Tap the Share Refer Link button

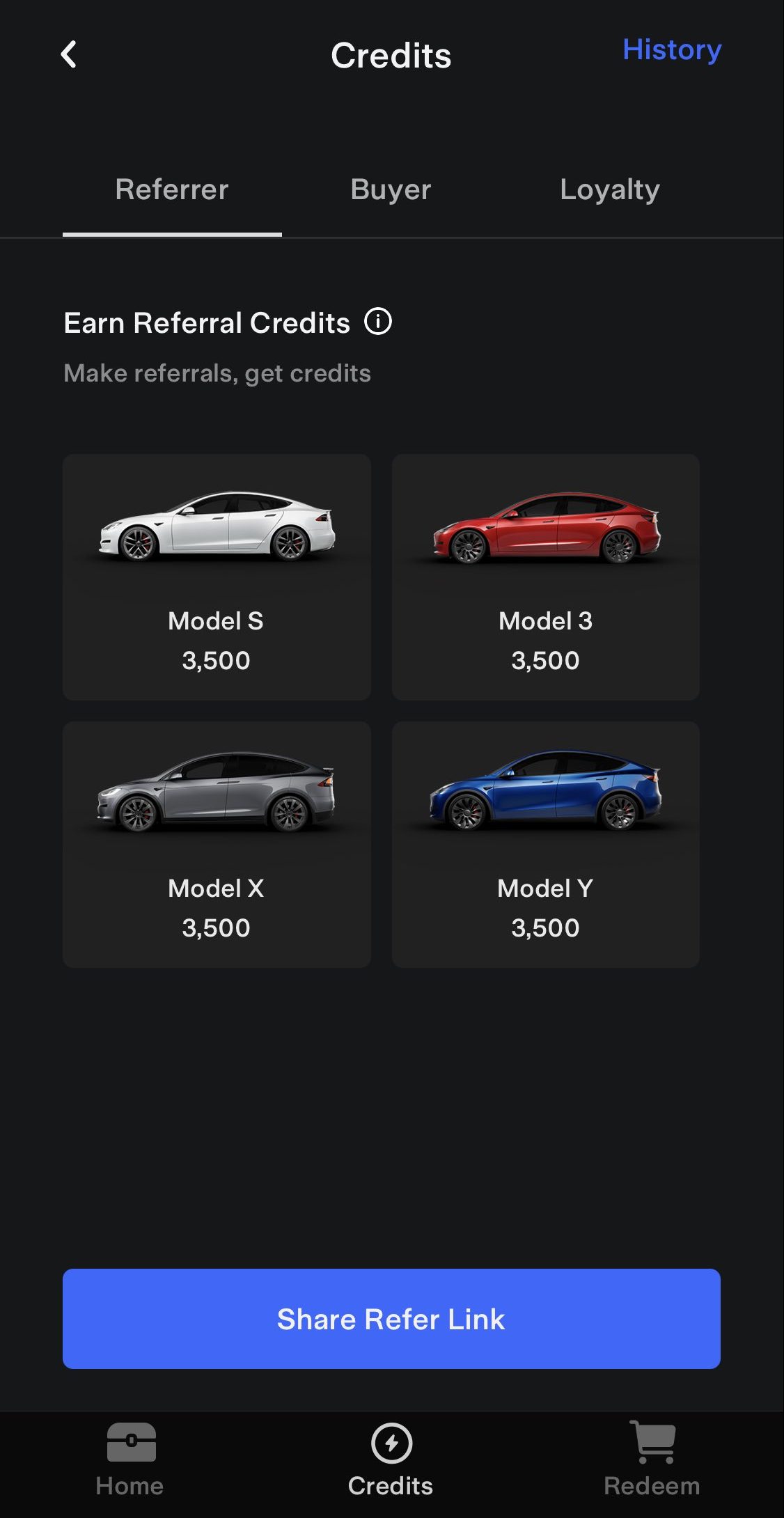(391, 1319)
